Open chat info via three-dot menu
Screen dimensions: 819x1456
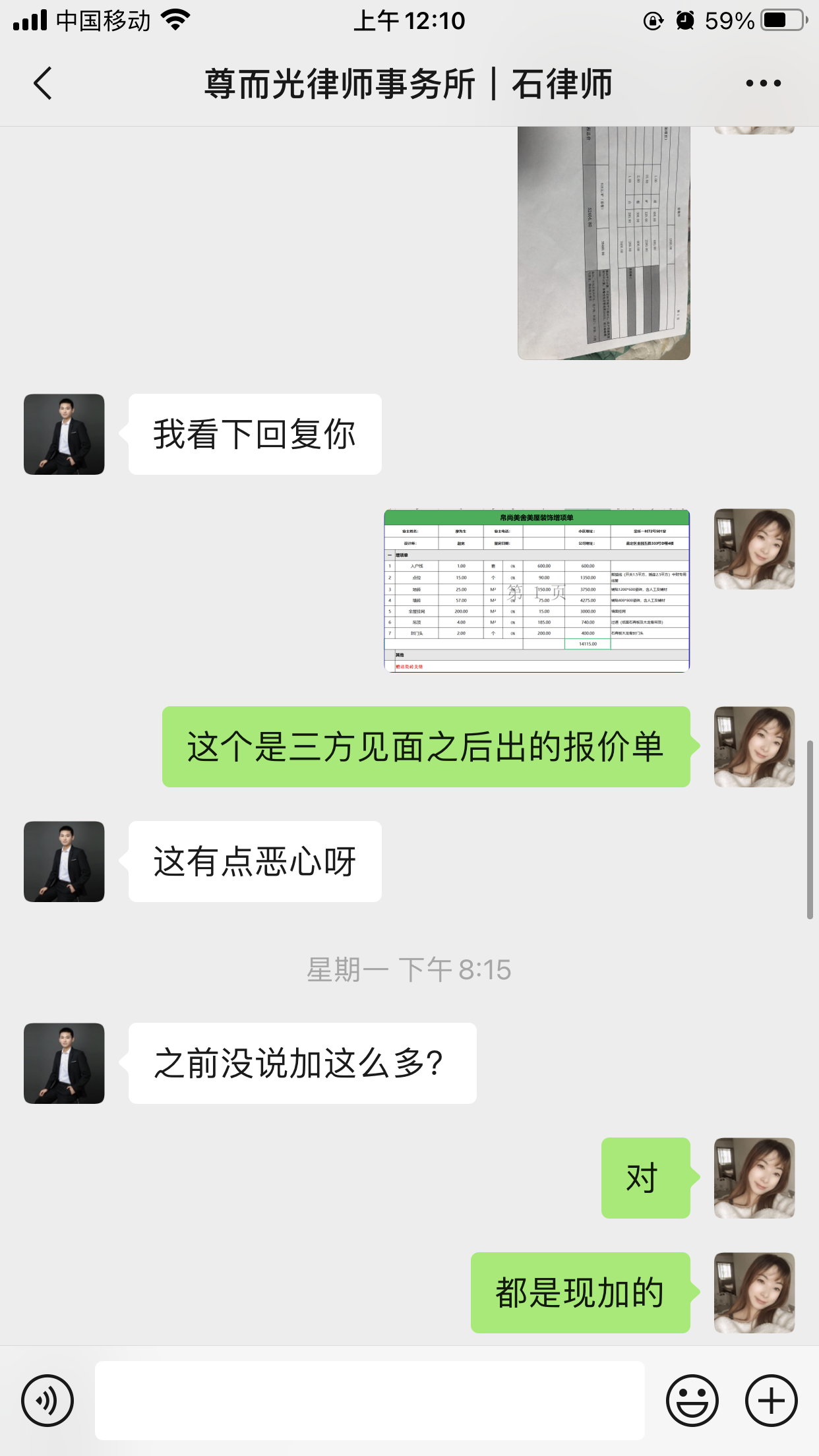tap(763, 84)
